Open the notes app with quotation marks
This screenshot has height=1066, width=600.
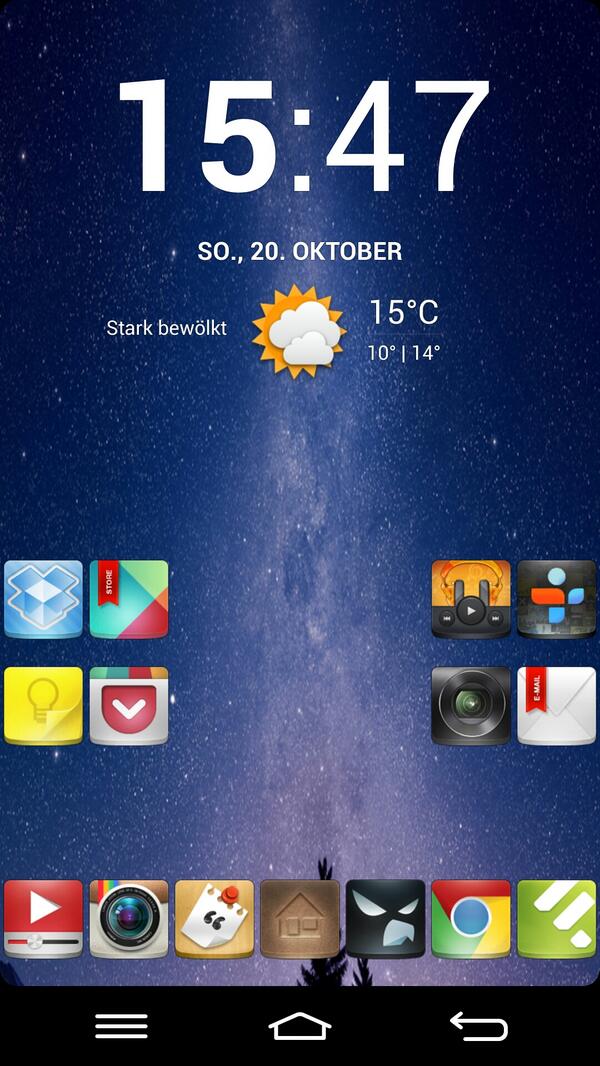(214, 919)
